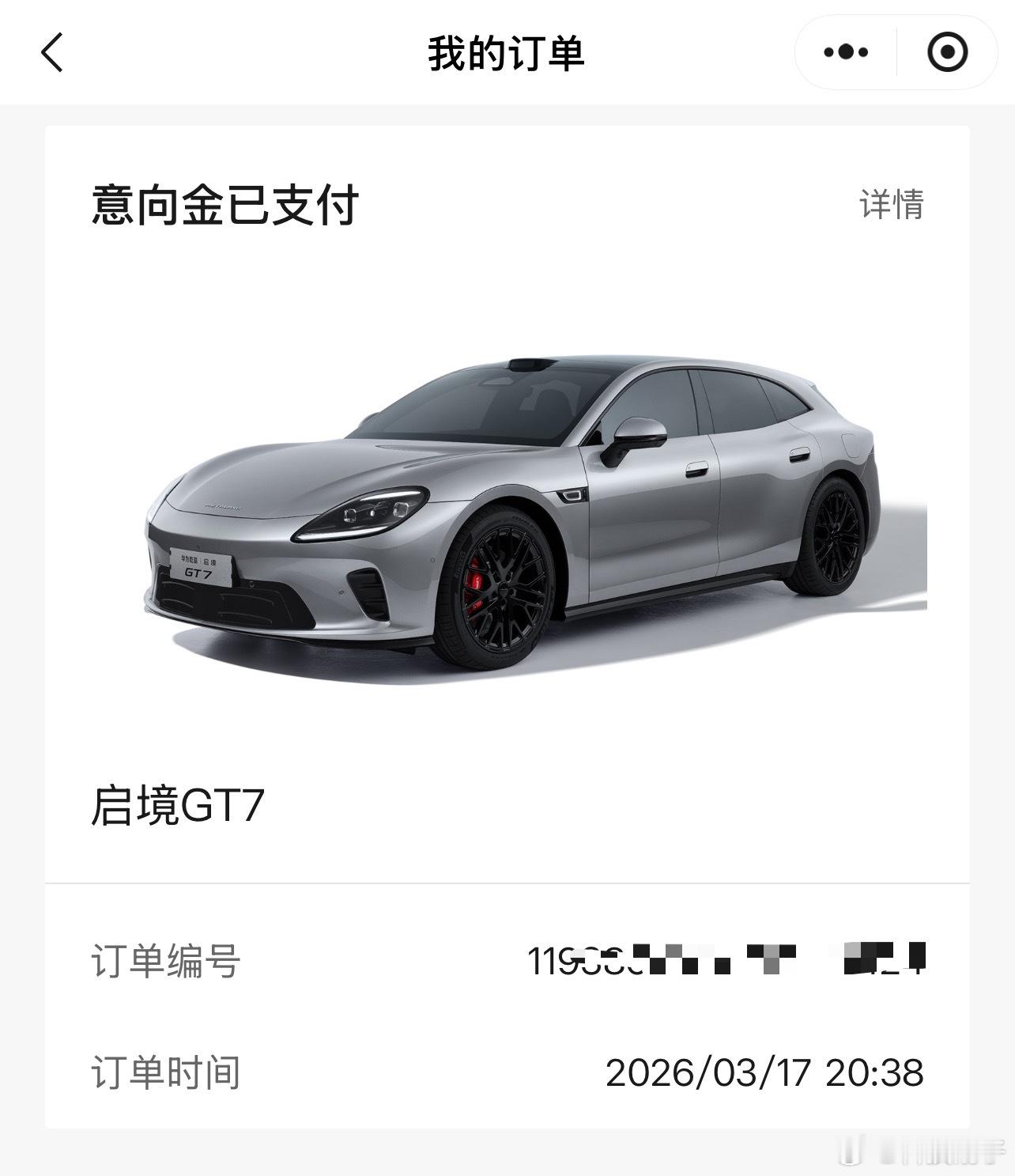
Task: Tap the 我的订单 title bar
Action: [x=507, y=52]
